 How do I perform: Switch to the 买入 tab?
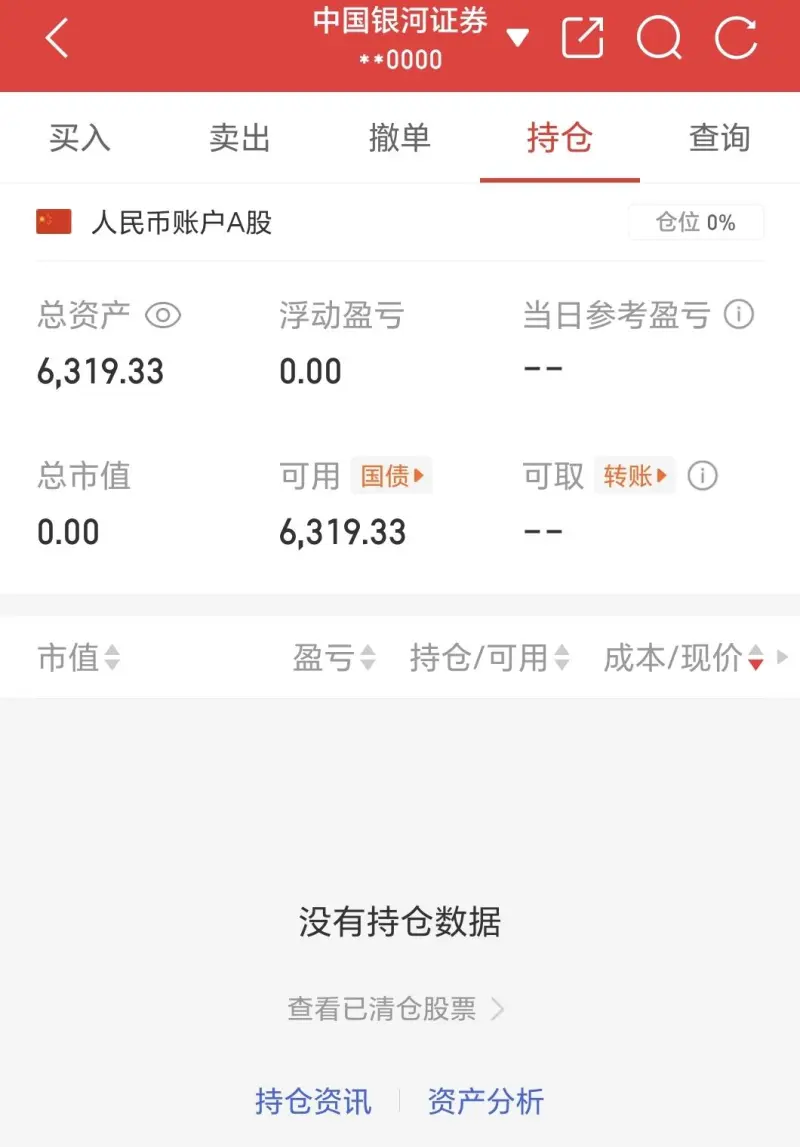tap(80, 138)
